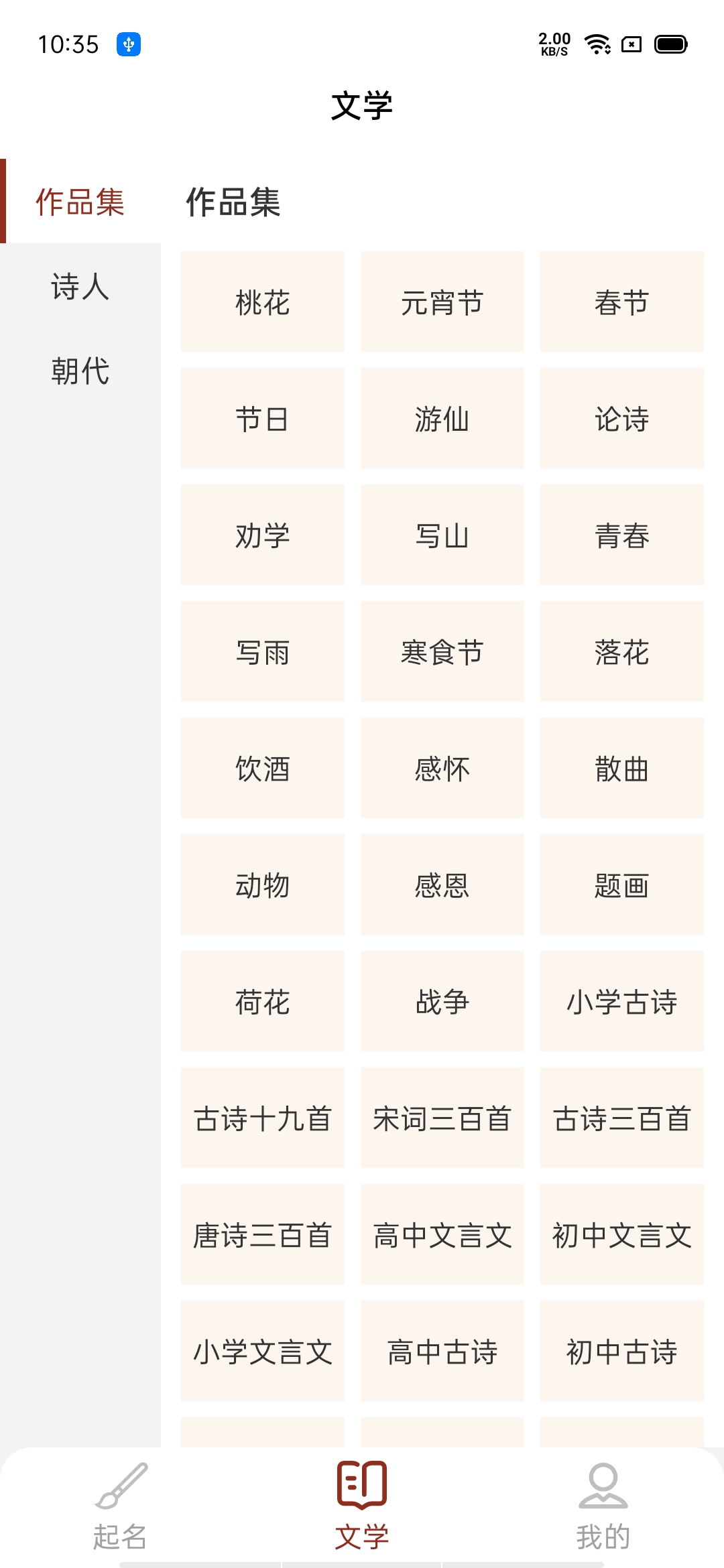Viewport: 724px width, 1568px height.
Task: Choose the 春节 collection
Action: 622,302
